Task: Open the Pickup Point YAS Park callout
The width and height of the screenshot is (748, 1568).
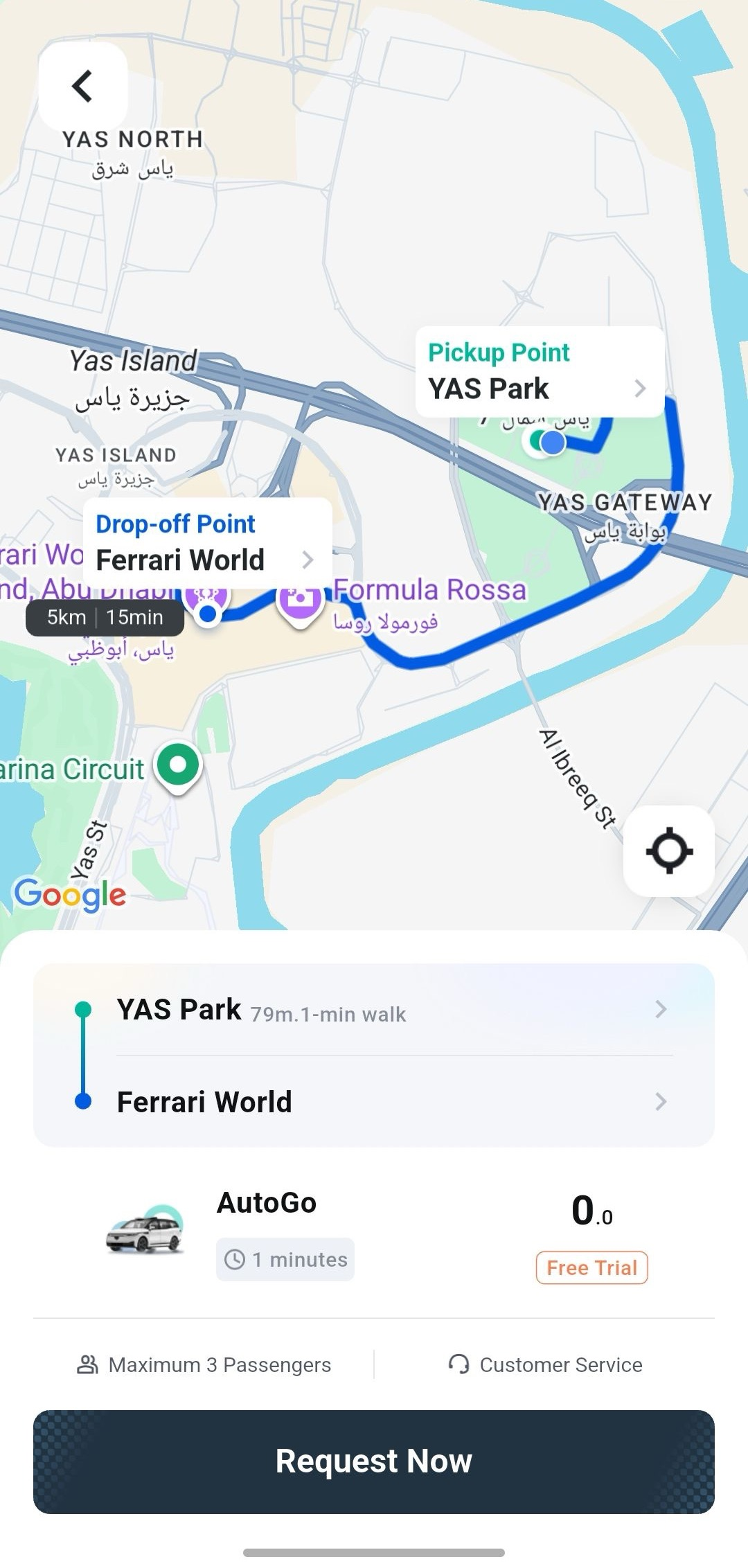Action: (x=540, y=372)
